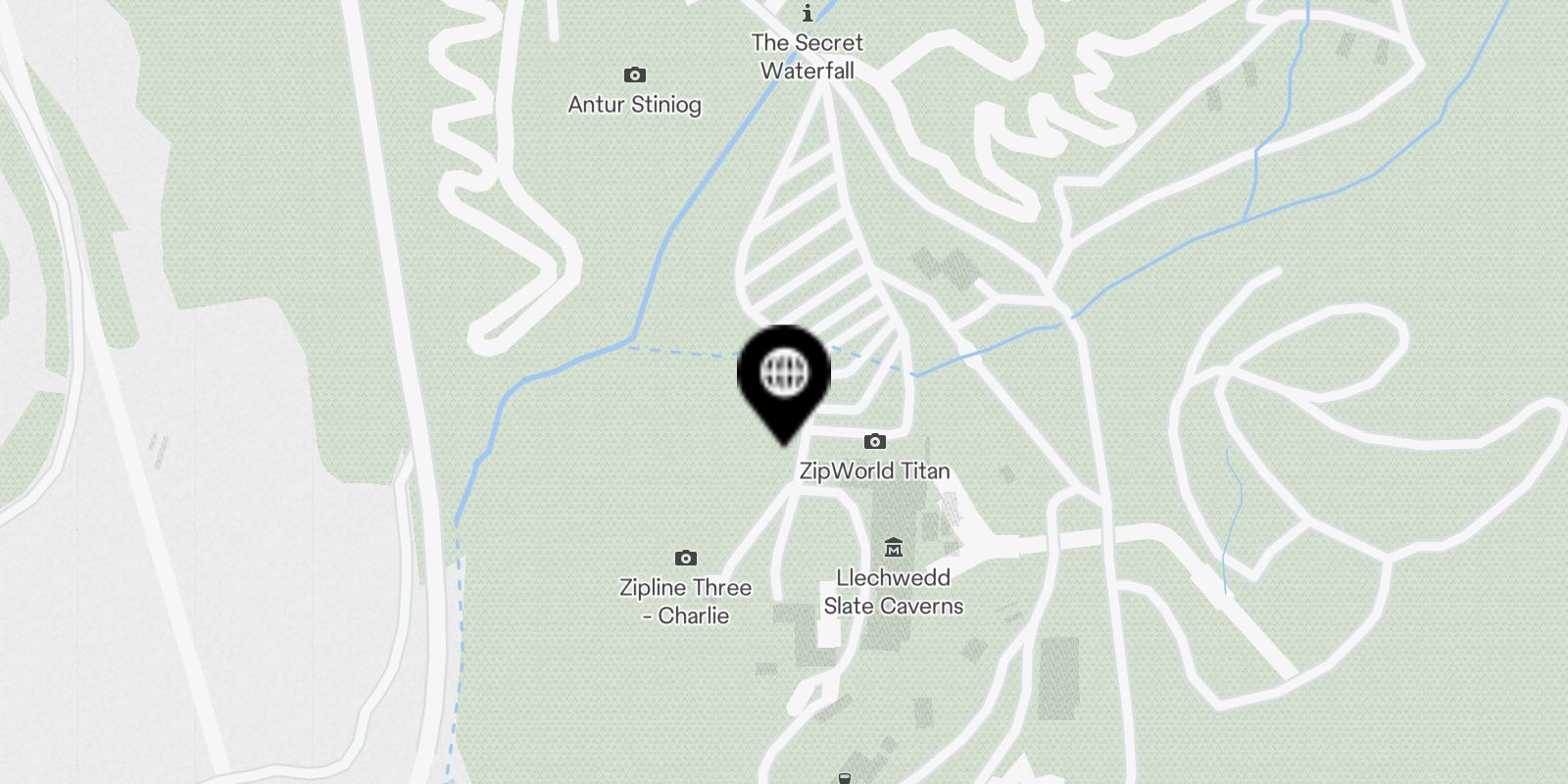Open the Antur Stiniog camera marker
This screenshot has width=1568, height=784.
click(635, 75)
